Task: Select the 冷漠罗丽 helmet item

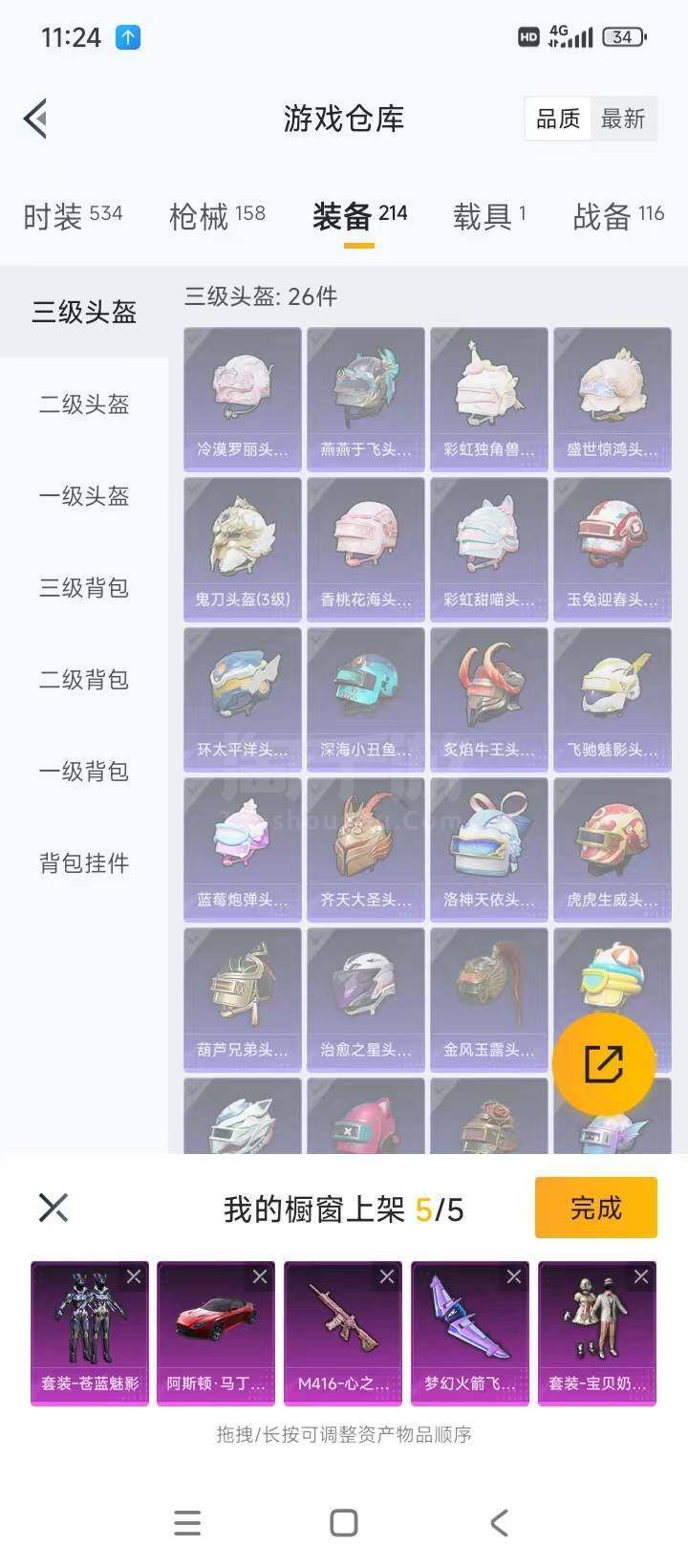Action: (x=243, y=400)
